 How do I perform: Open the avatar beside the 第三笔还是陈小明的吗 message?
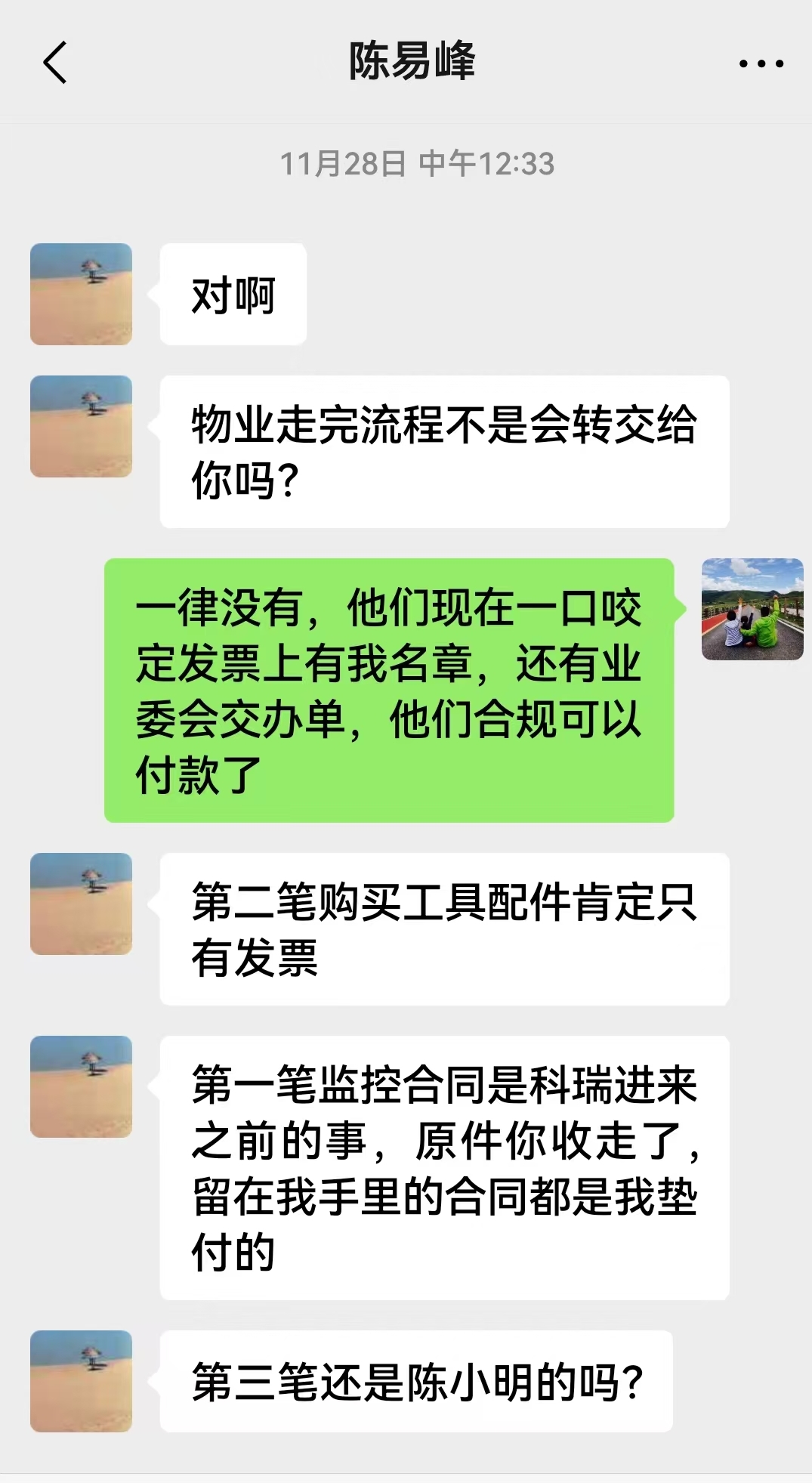click(81, 1380)
